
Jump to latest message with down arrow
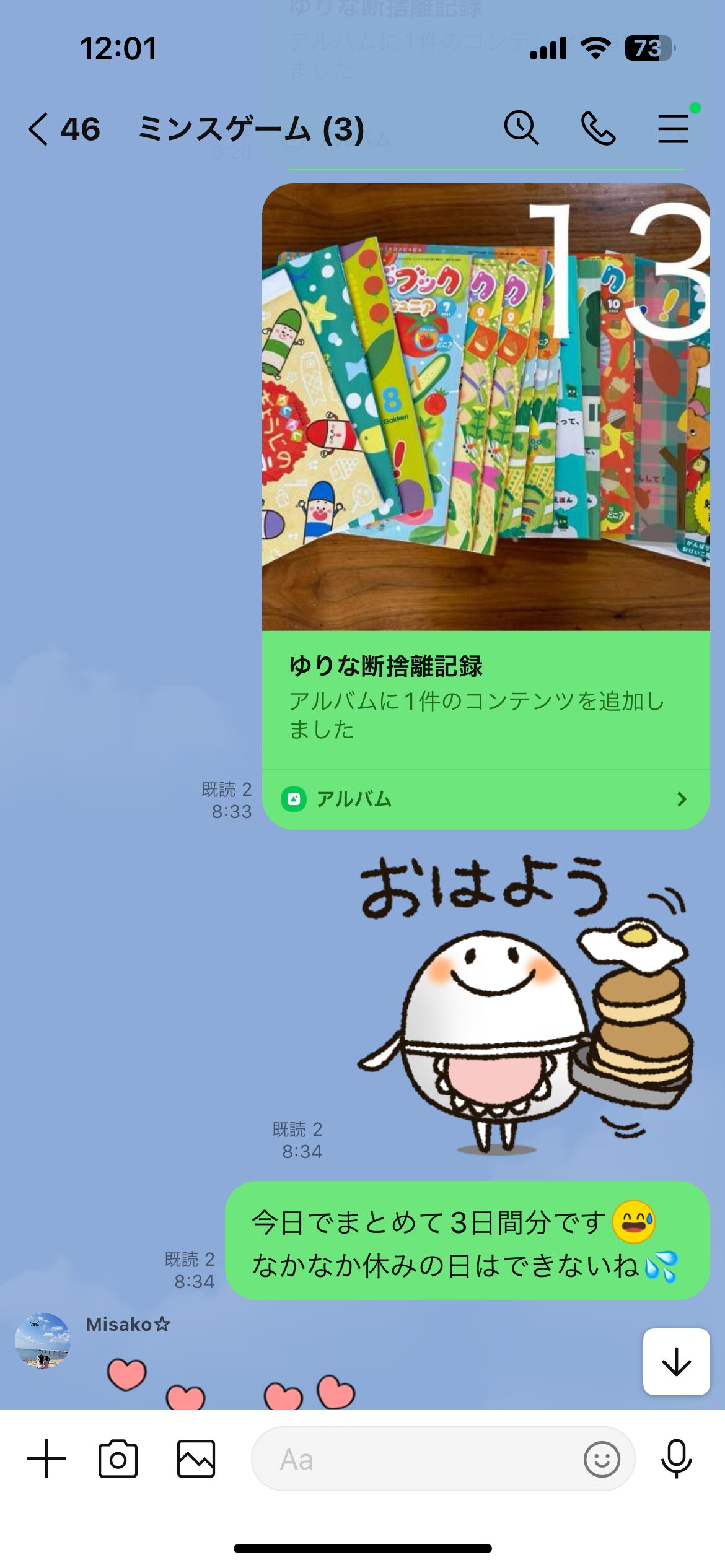coord(676,1362)
